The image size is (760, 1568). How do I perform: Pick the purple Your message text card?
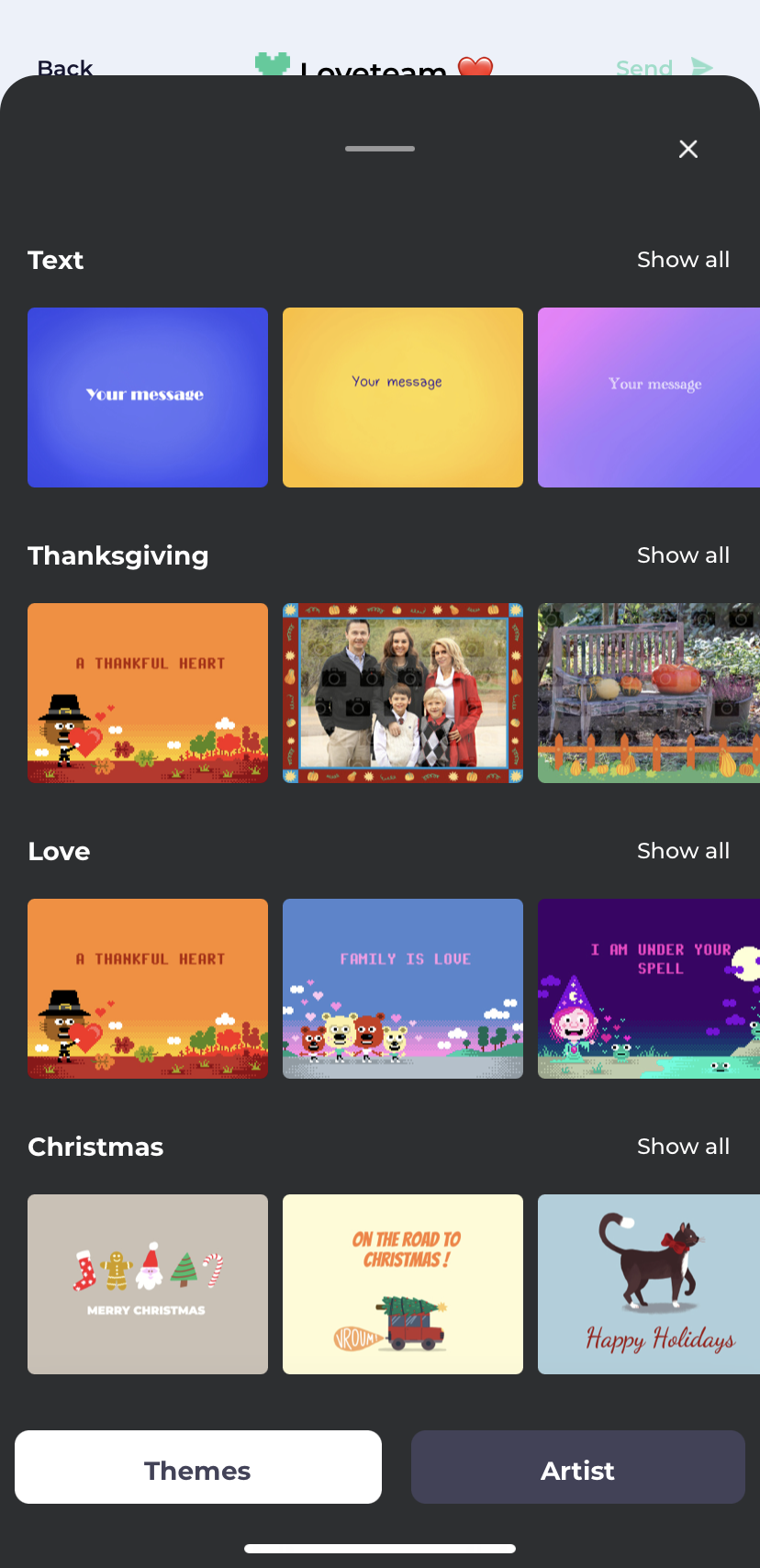point(648,398)
